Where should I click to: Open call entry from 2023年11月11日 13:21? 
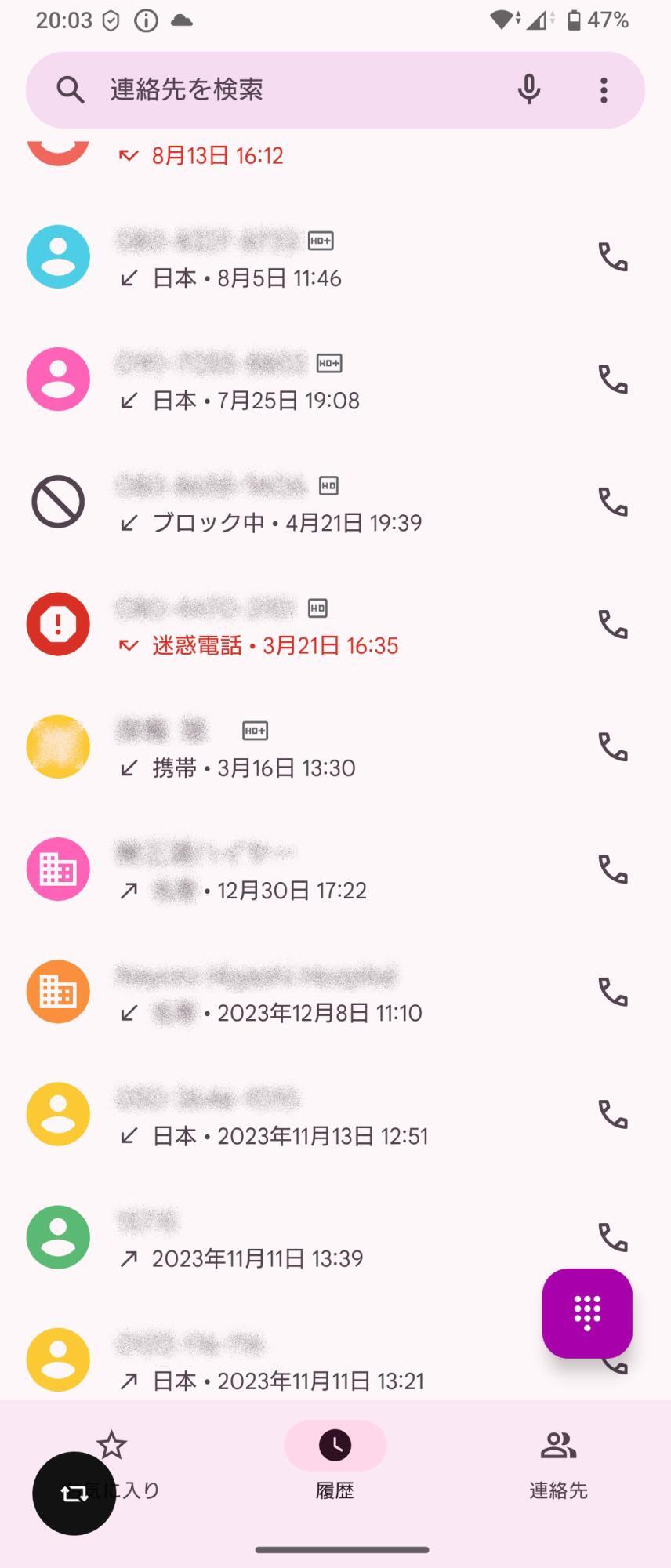[x=314, y=1361]
